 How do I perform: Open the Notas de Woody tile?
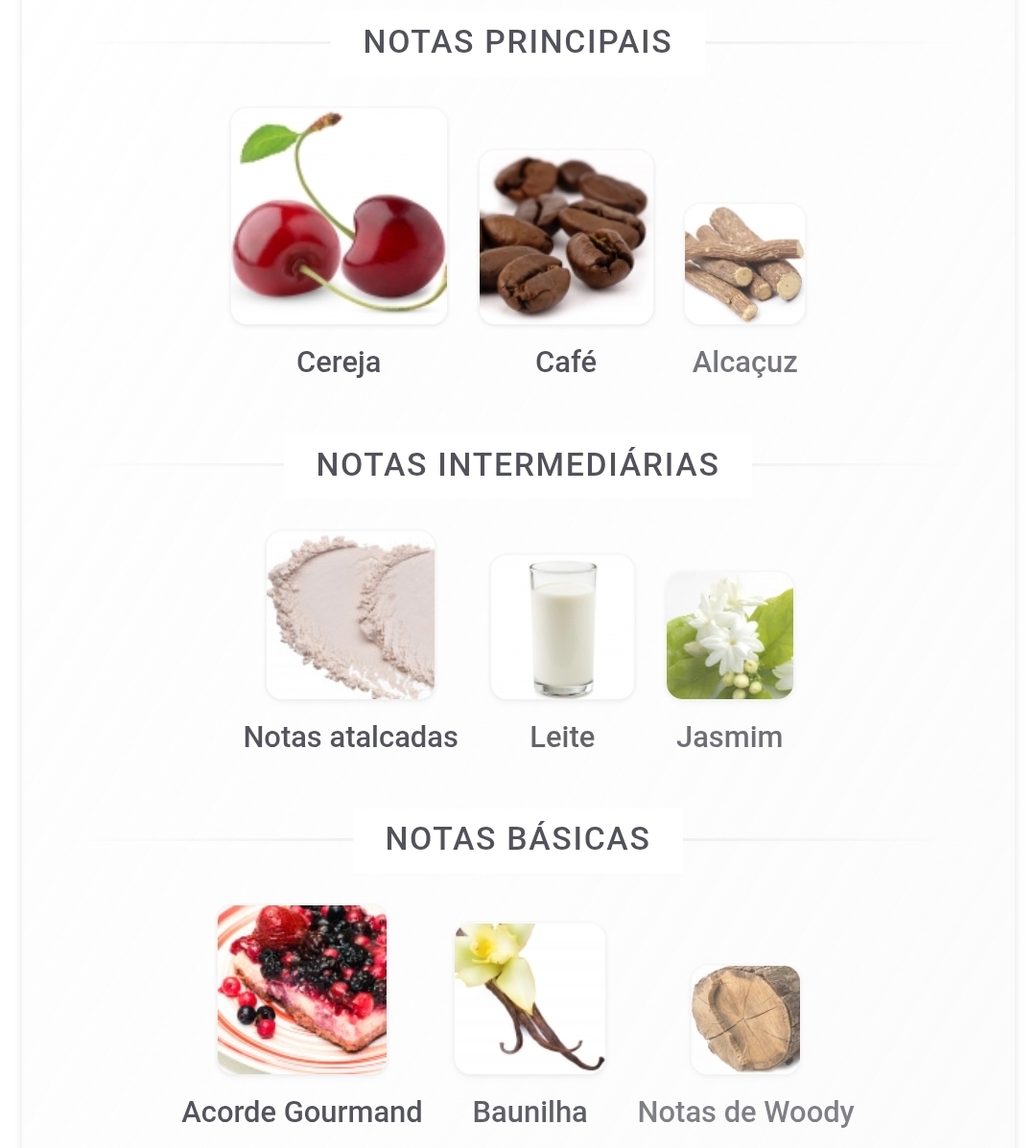tap(745, 1019)
